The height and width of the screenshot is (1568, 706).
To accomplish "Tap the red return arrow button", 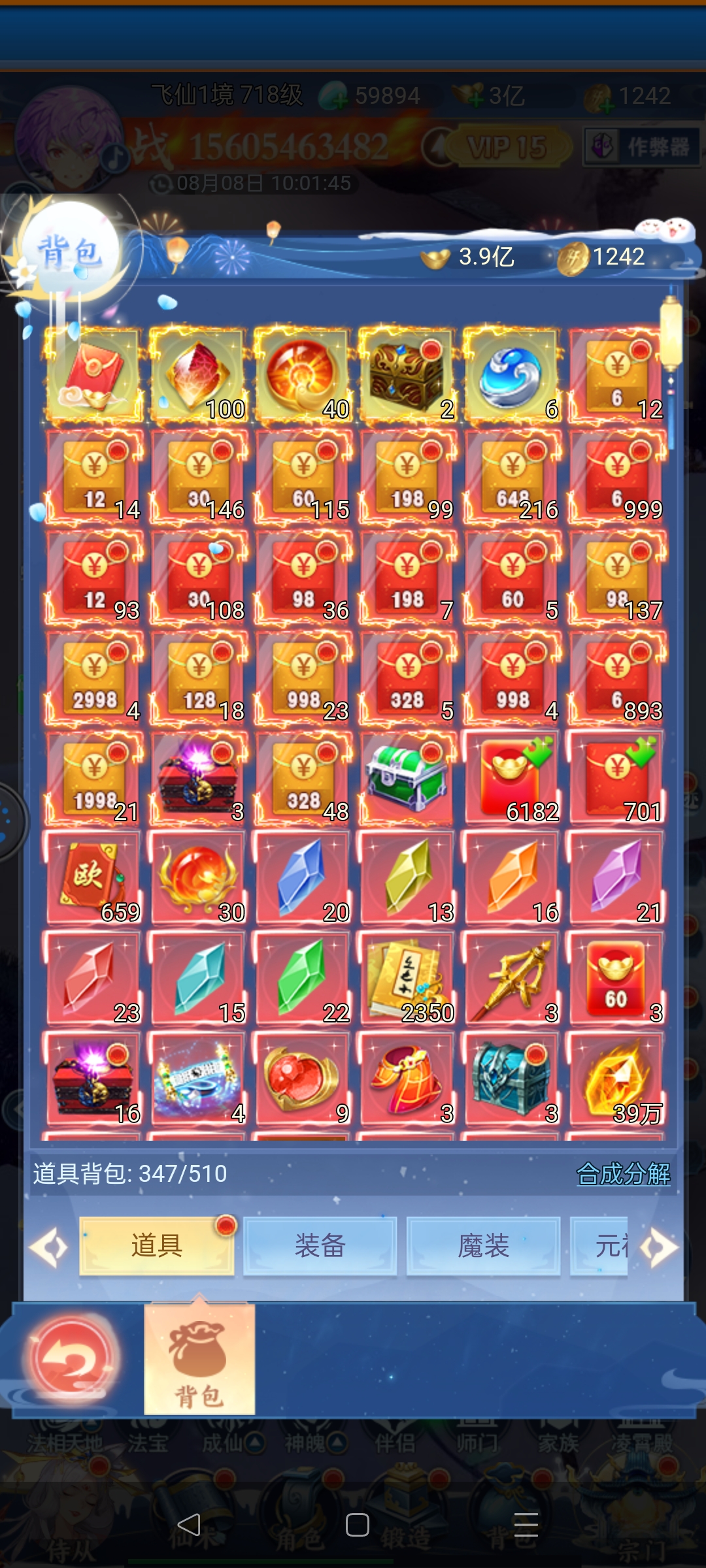I will [71, 1358].
